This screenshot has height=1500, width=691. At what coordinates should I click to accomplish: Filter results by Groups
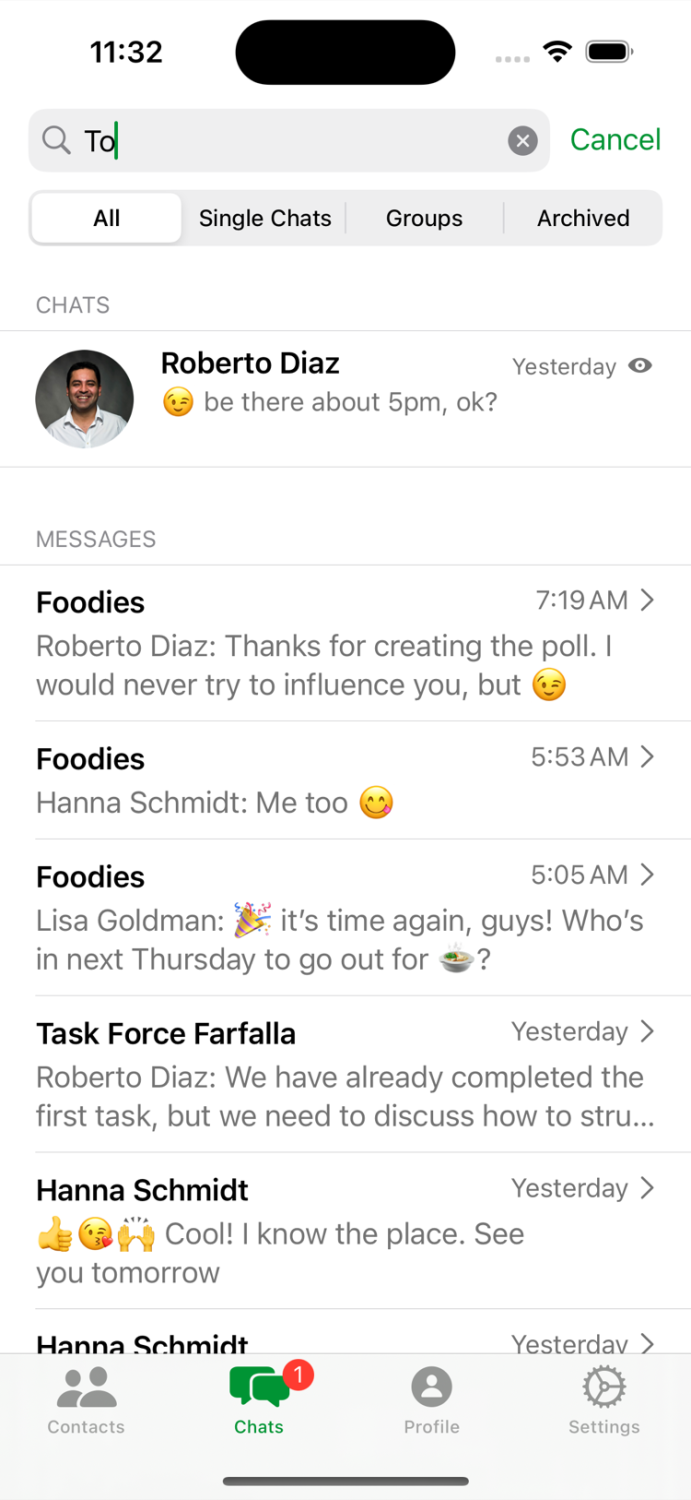424,218
